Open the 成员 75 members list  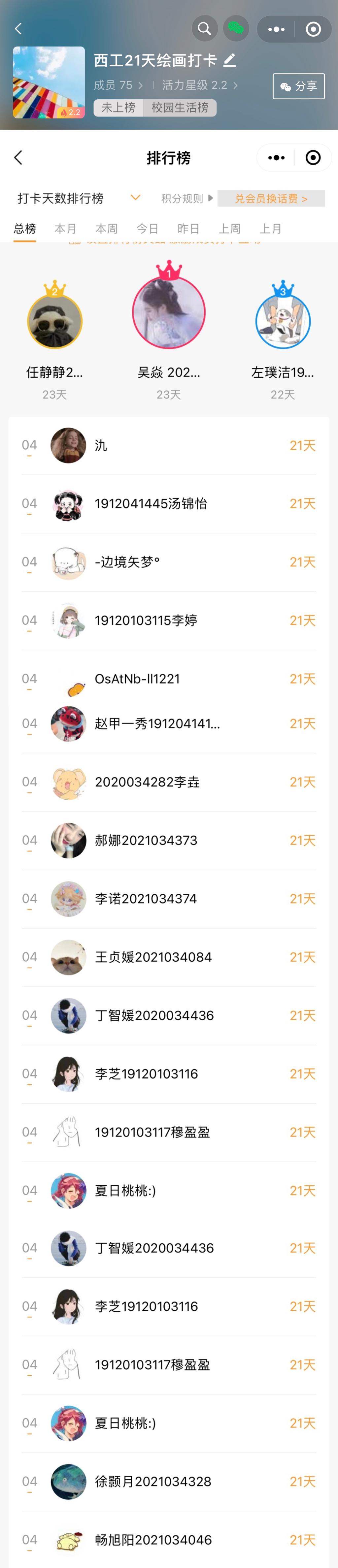click(x=118, y=85)
